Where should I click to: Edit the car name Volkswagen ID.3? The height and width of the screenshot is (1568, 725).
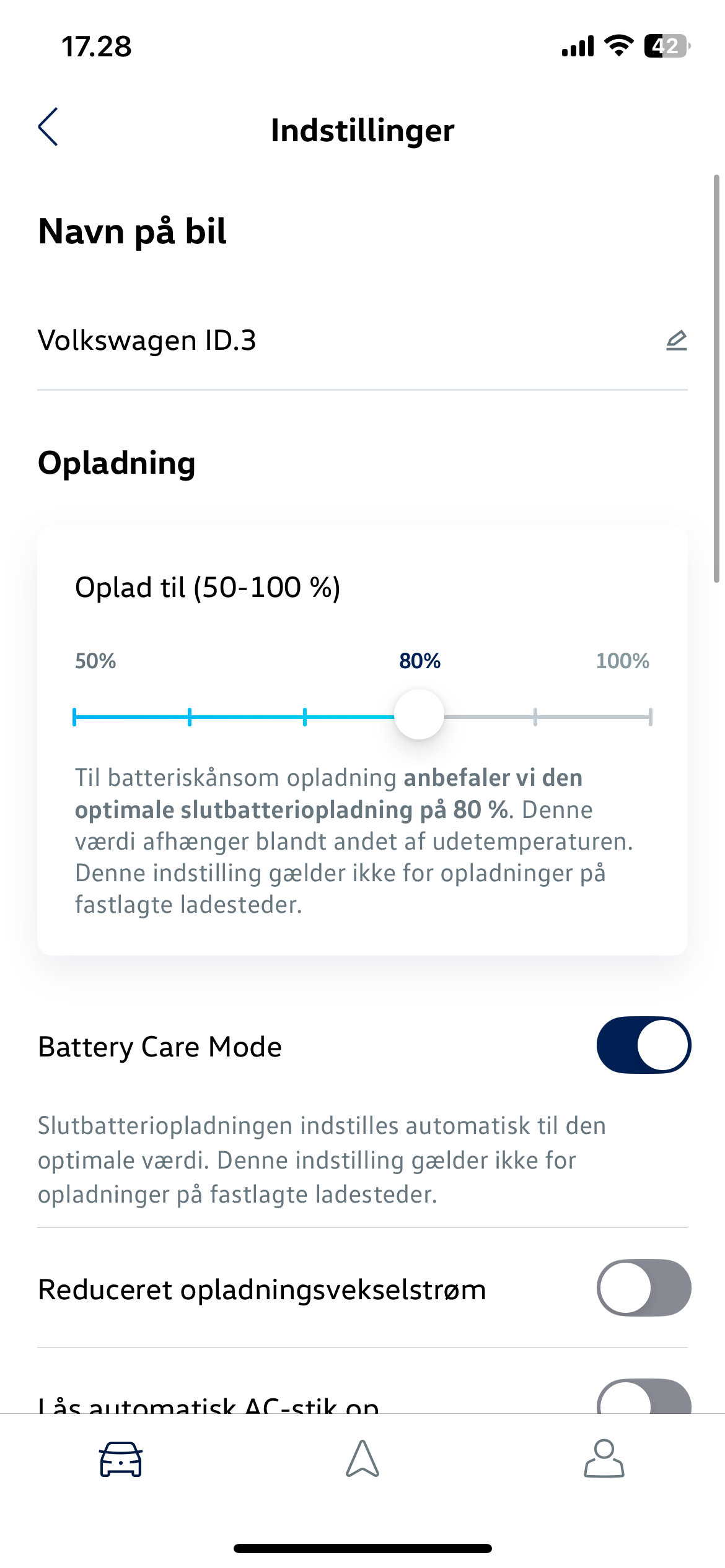pos(676,341)
